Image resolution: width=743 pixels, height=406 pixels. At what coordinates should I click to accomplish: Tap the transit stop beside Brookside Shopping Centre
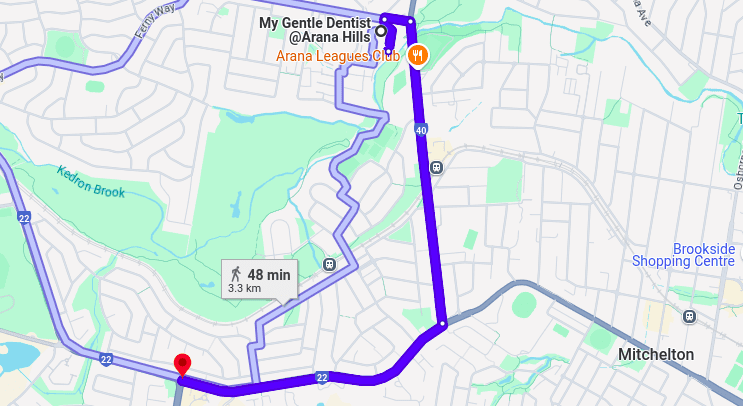[x=689, y=317]
